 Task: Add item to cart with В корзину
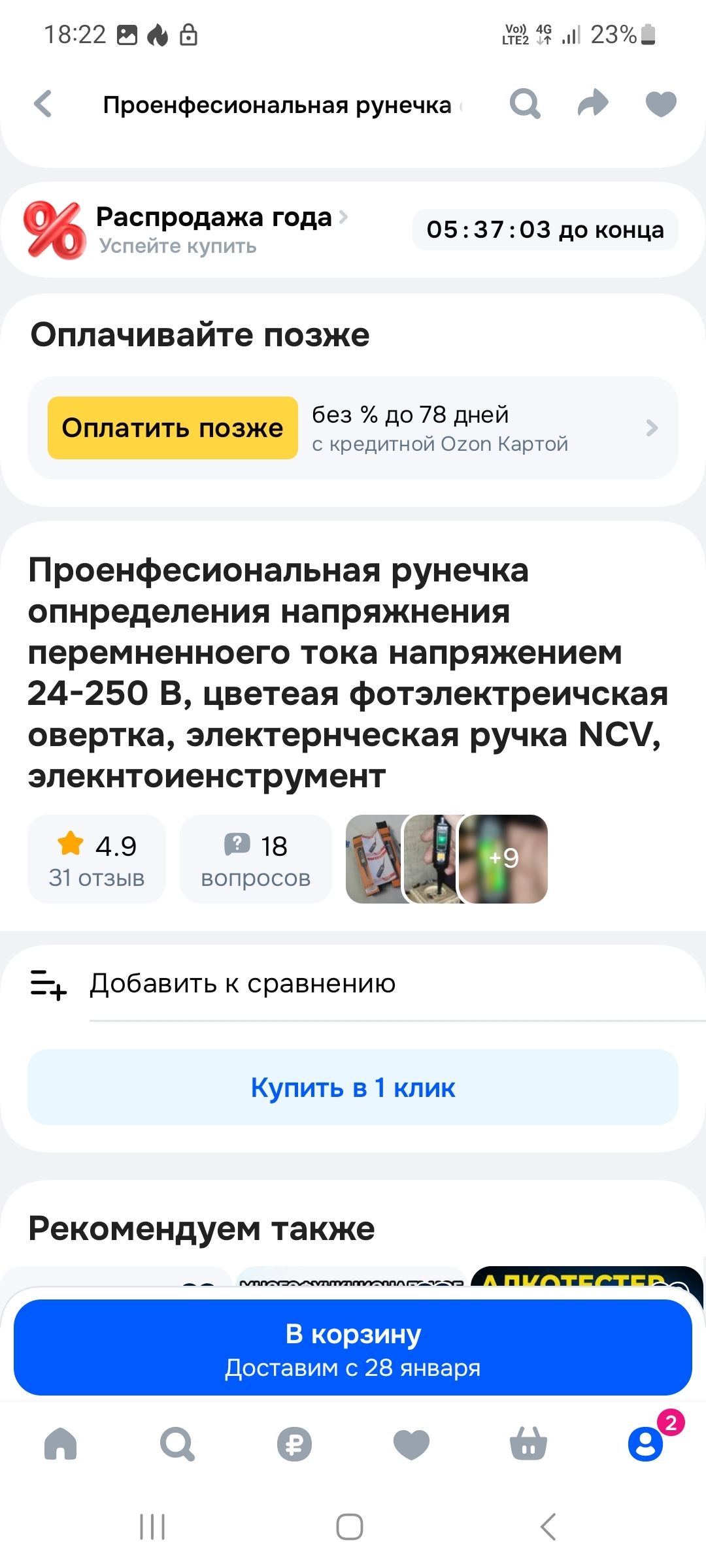tap(353, 1348)
